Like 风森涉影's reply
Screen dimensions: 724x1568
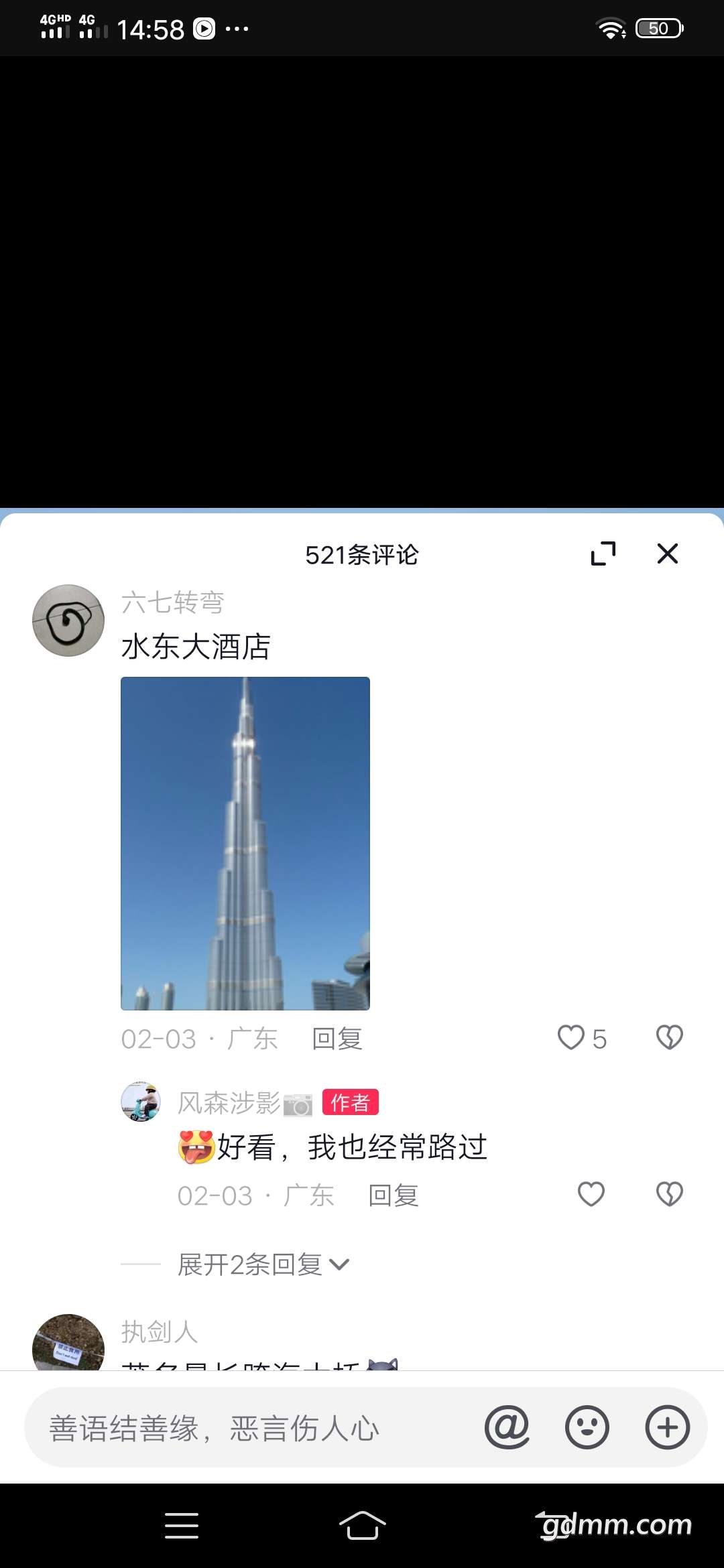click(x=591, y=1195)
